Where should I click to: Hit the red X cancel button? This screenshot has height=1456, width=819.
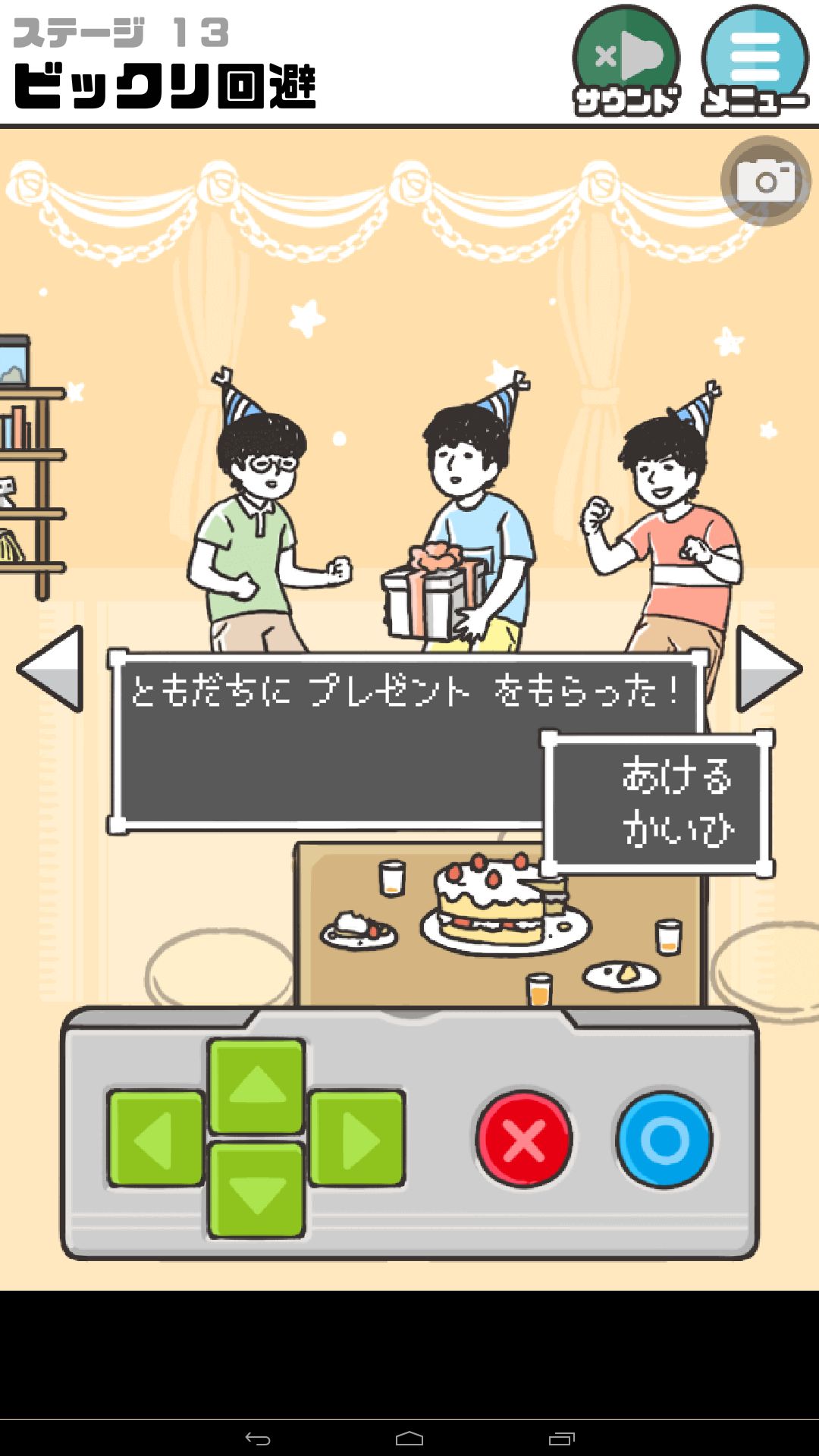(x=523, y=1140)
